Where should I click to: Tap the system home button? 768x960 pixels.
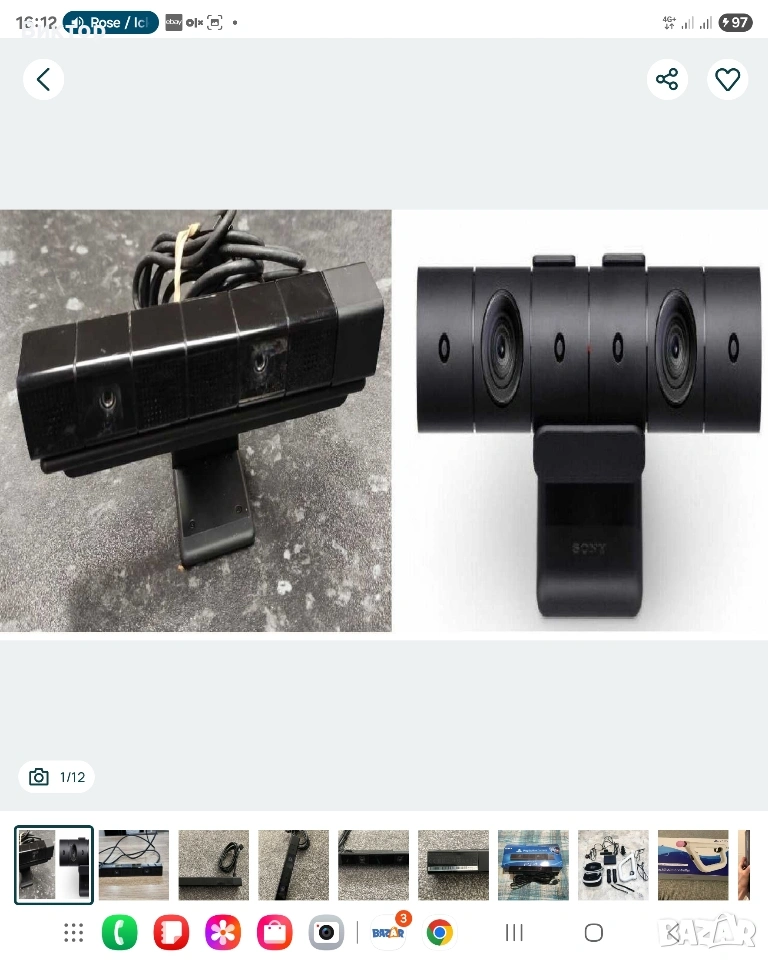pyautogui.click(x=594, y=932)
